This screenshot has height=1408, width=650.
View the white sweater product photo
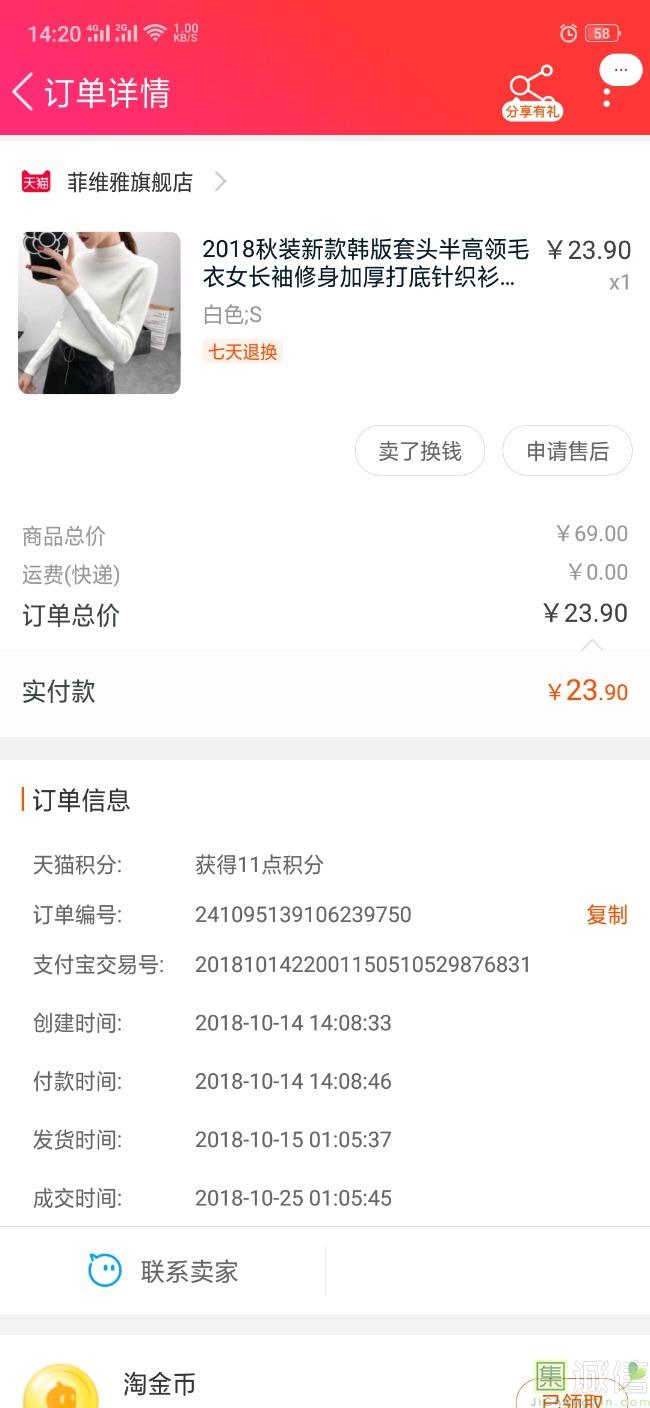99,313
